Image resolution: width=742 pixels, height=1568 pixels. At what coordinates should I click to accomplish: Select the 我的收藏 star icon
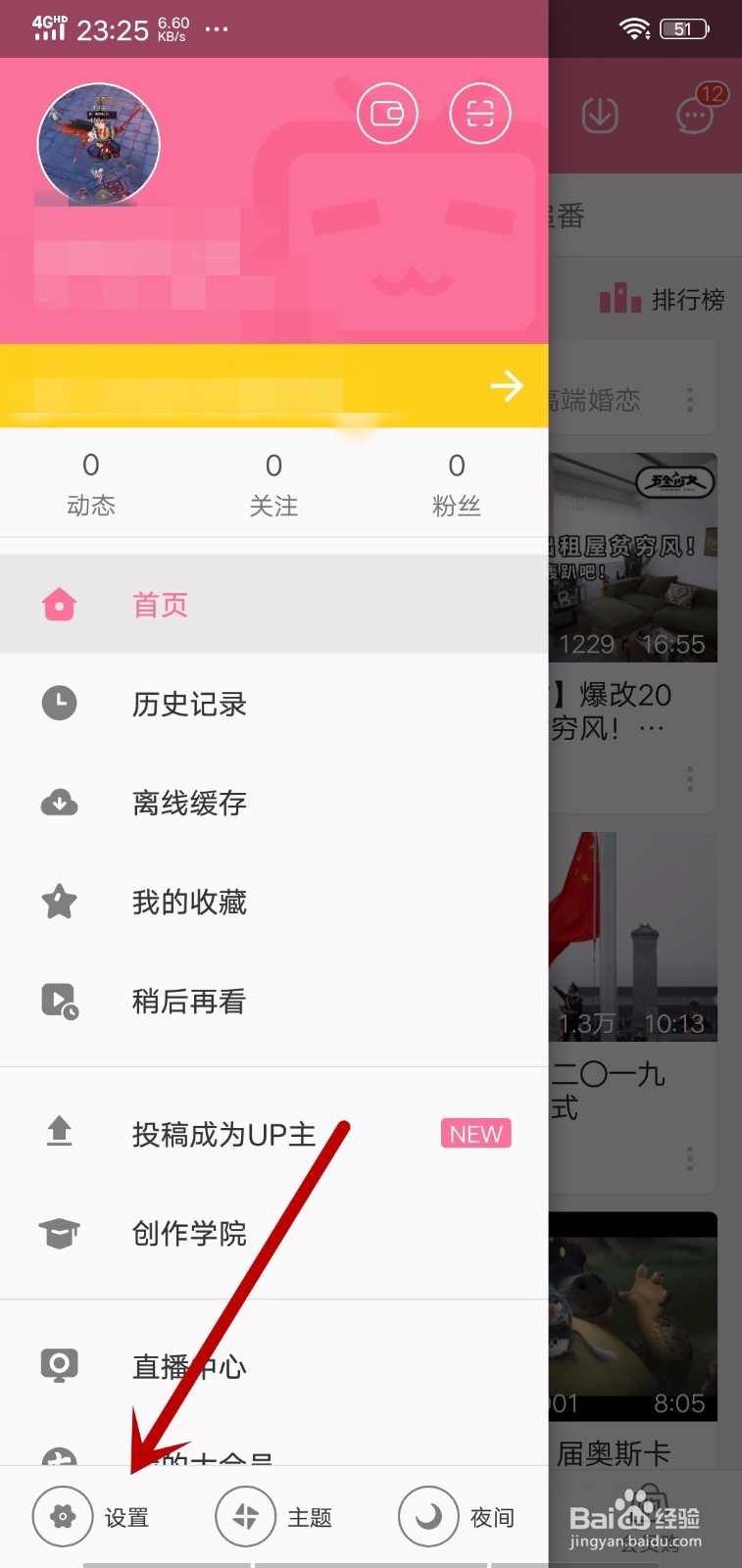tap(59, 902)
